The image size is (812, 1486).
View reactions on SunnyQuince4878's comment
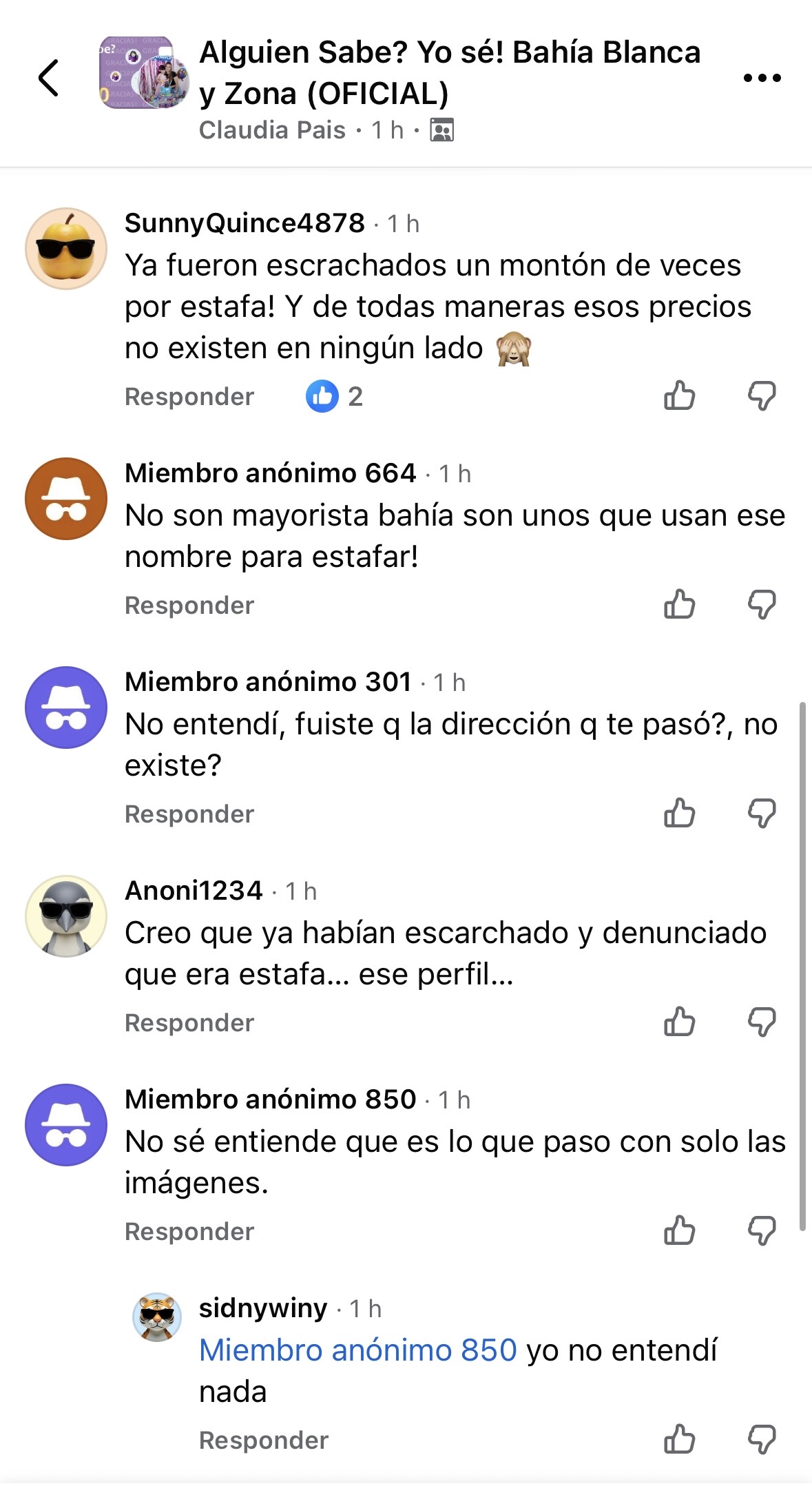[x=335, y=397]
